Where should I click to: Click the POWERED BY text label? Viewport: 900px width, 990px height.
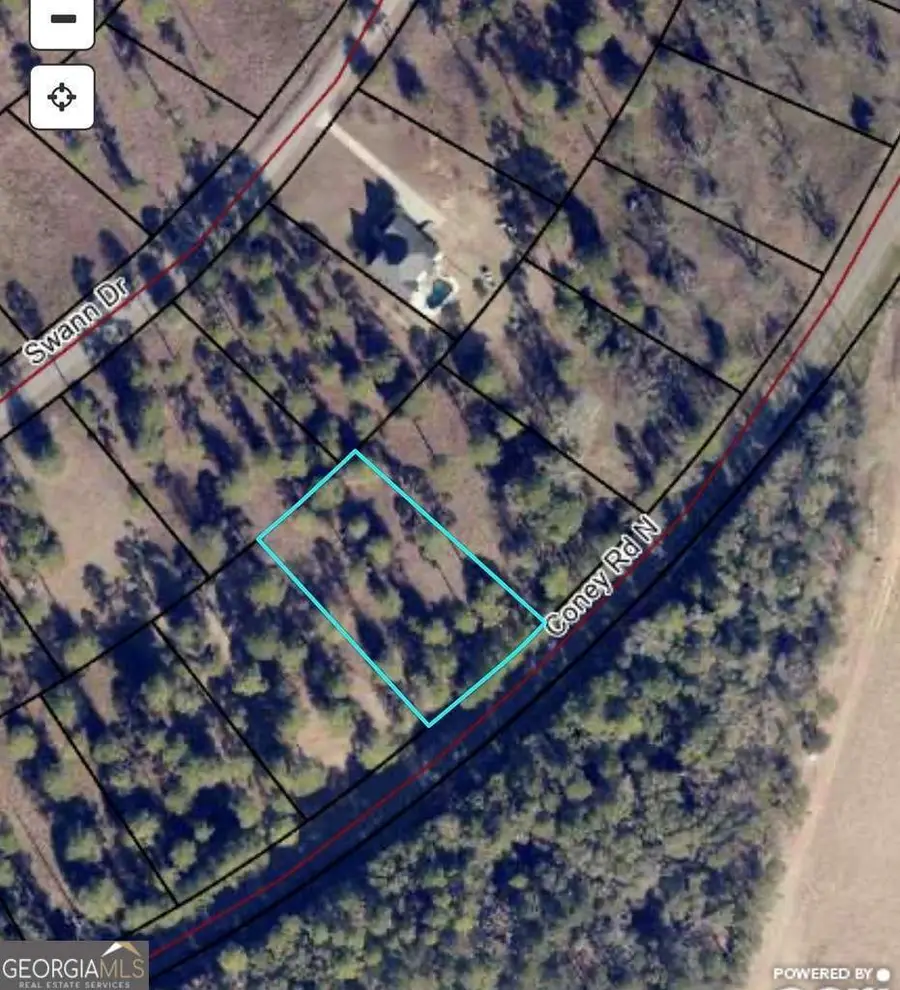coord(820,972)
